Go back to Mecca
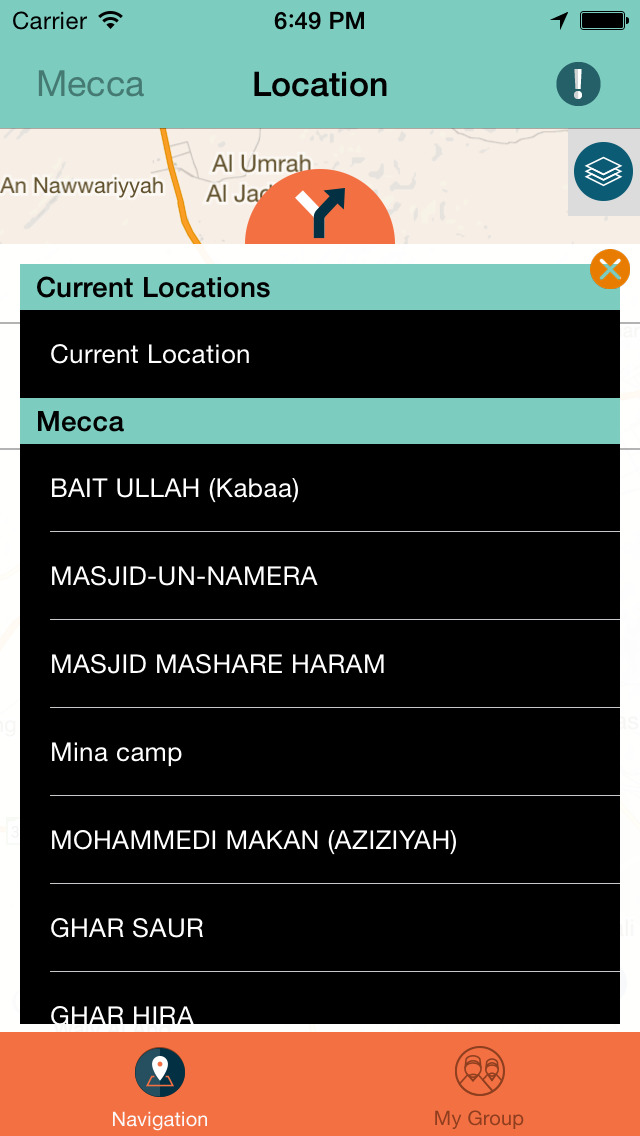The width and height of the screenshot is (640, 1136). tap(91, 85)
